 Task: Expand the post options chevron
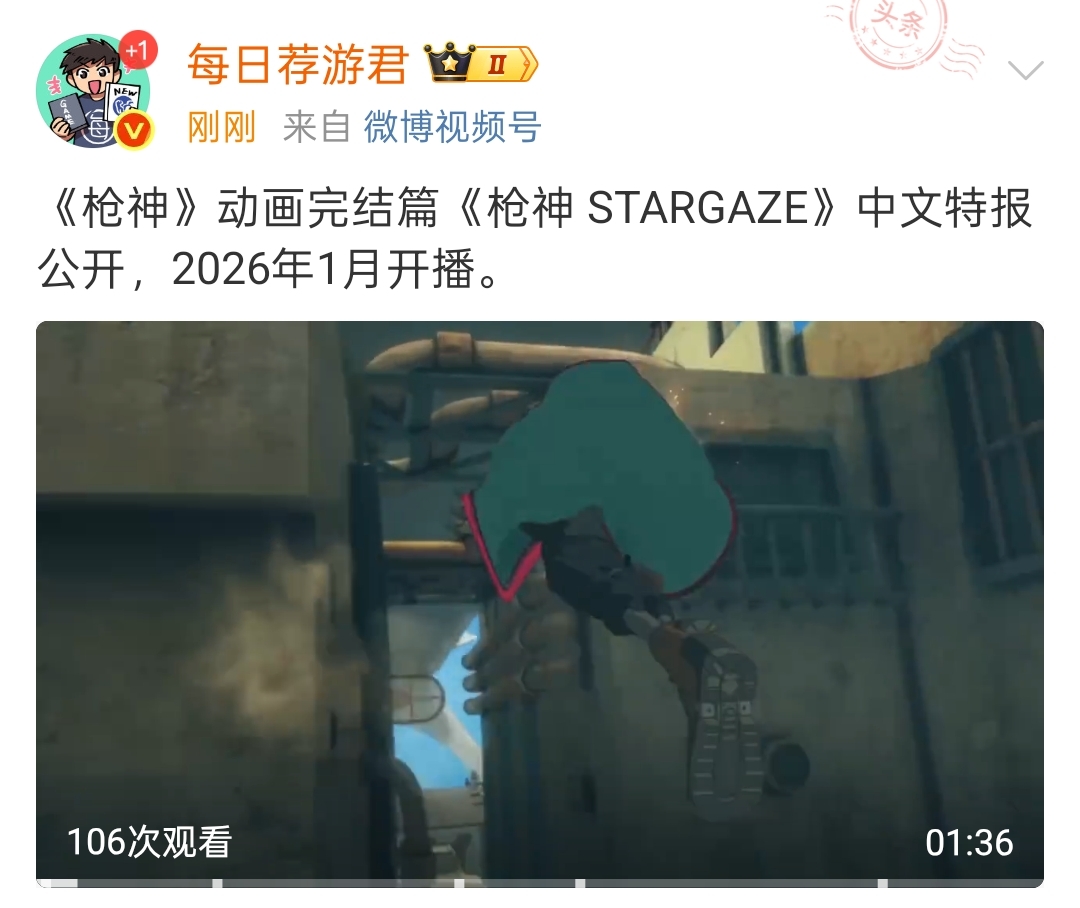coord(1025,71)
